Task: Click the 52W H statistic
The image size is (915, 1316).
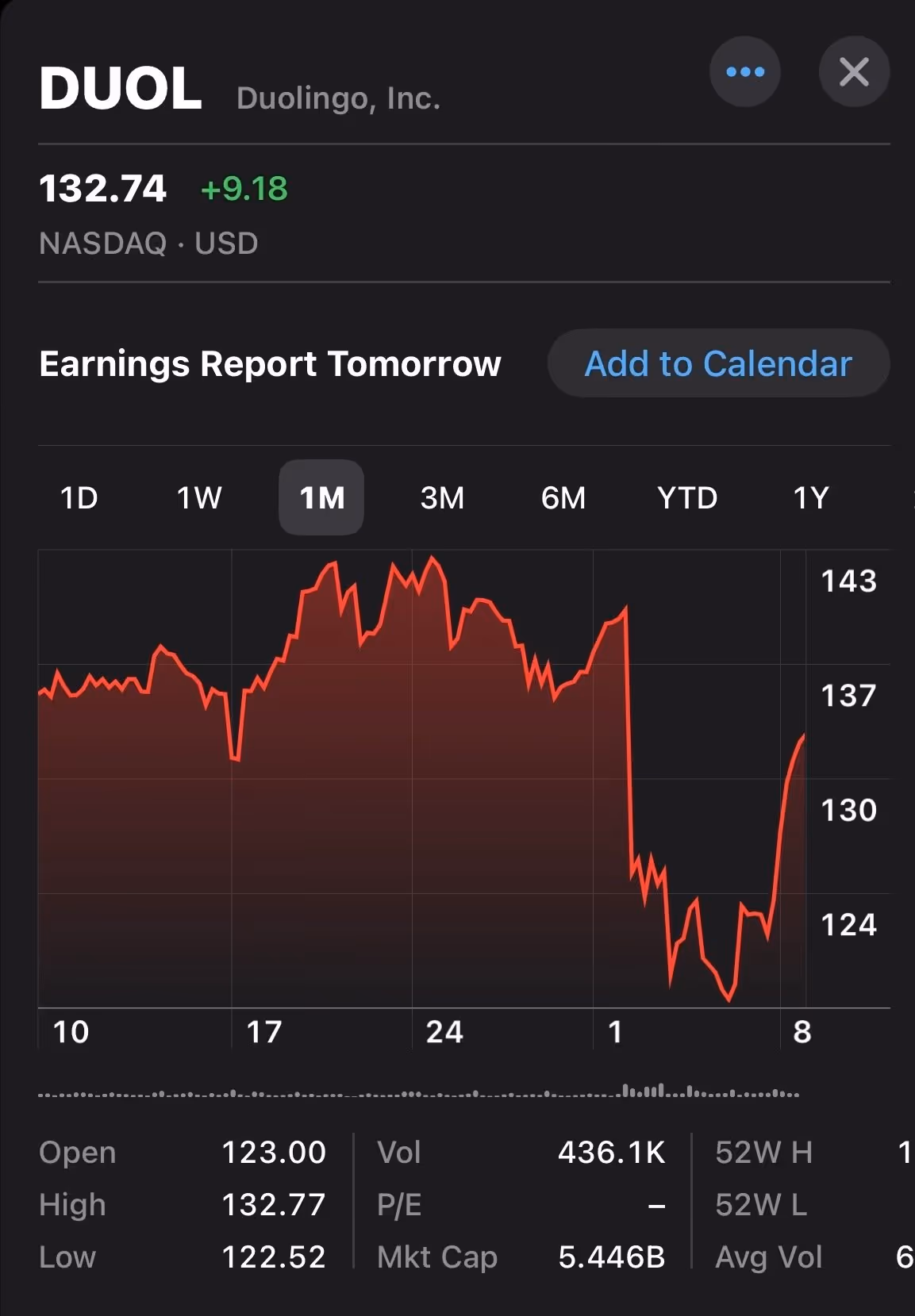Action: point(764,1152)
